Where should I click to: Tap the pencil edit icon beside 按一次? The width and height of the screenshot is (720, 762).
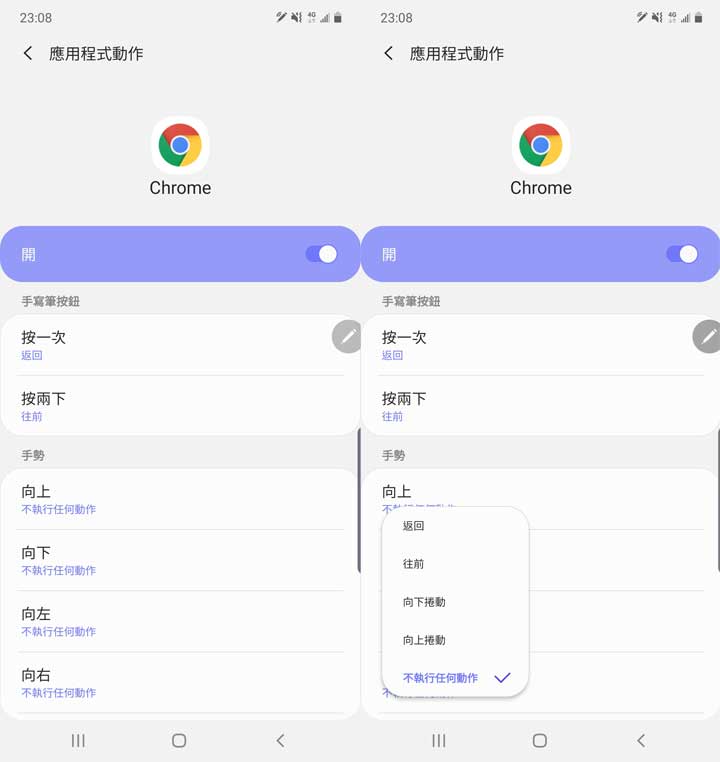pos(346,337)
